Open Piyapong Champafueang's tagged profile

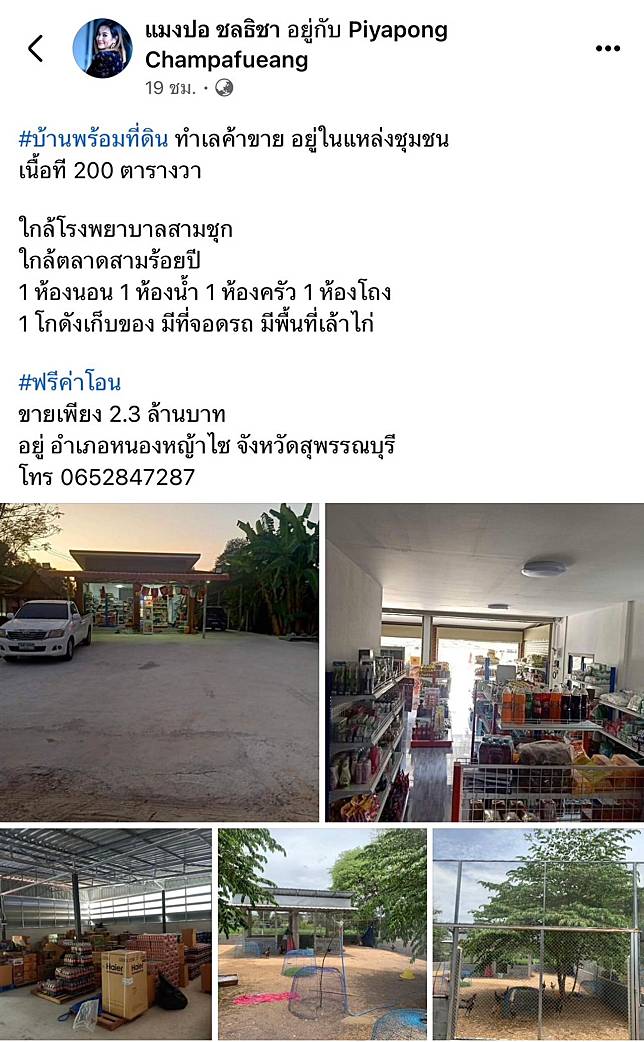point(296,45)
